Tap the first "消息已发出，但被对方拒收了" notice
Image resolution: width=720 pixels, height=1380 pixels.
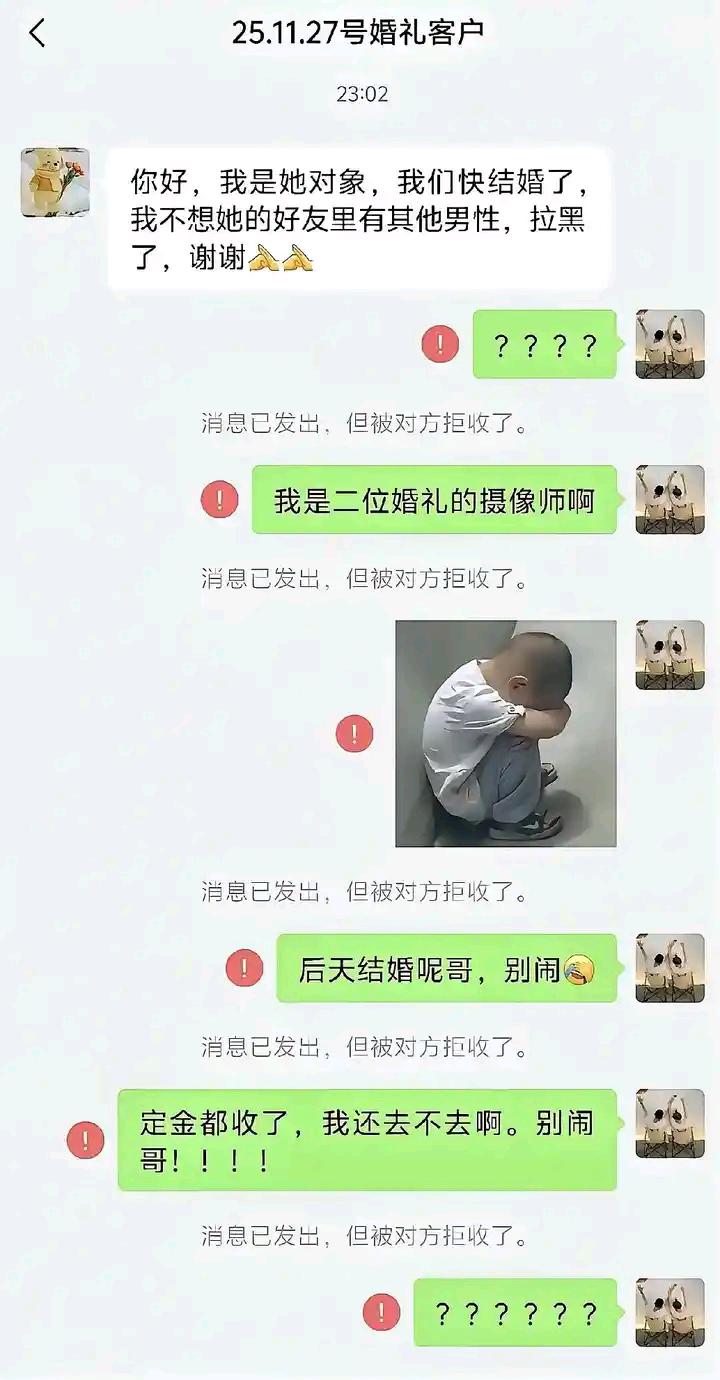(x=360, y=422)
